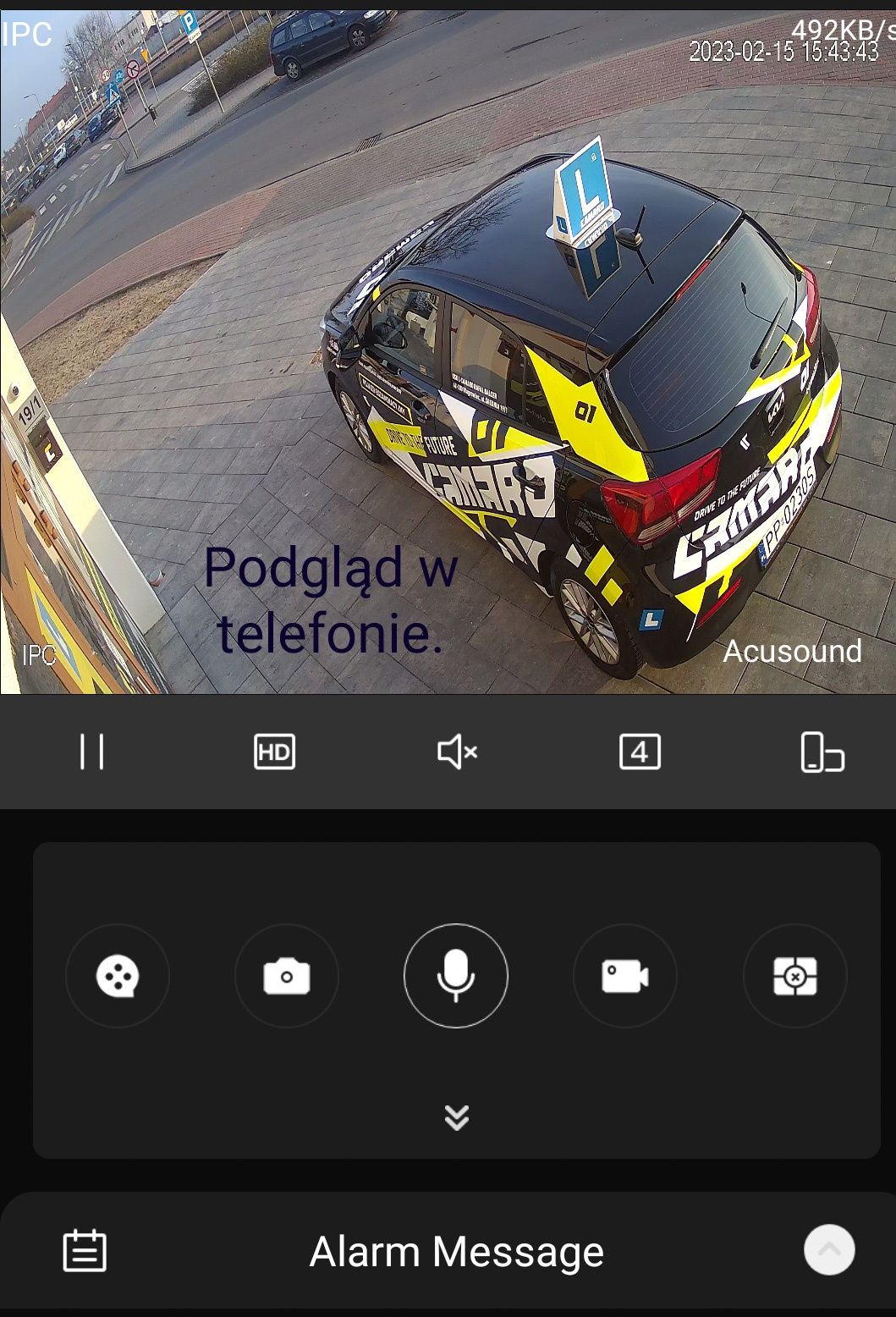This screenshot has height=1317, width=896.
Task: Expand the Alarm Message panel arrow
Action: coord(828,1249)
